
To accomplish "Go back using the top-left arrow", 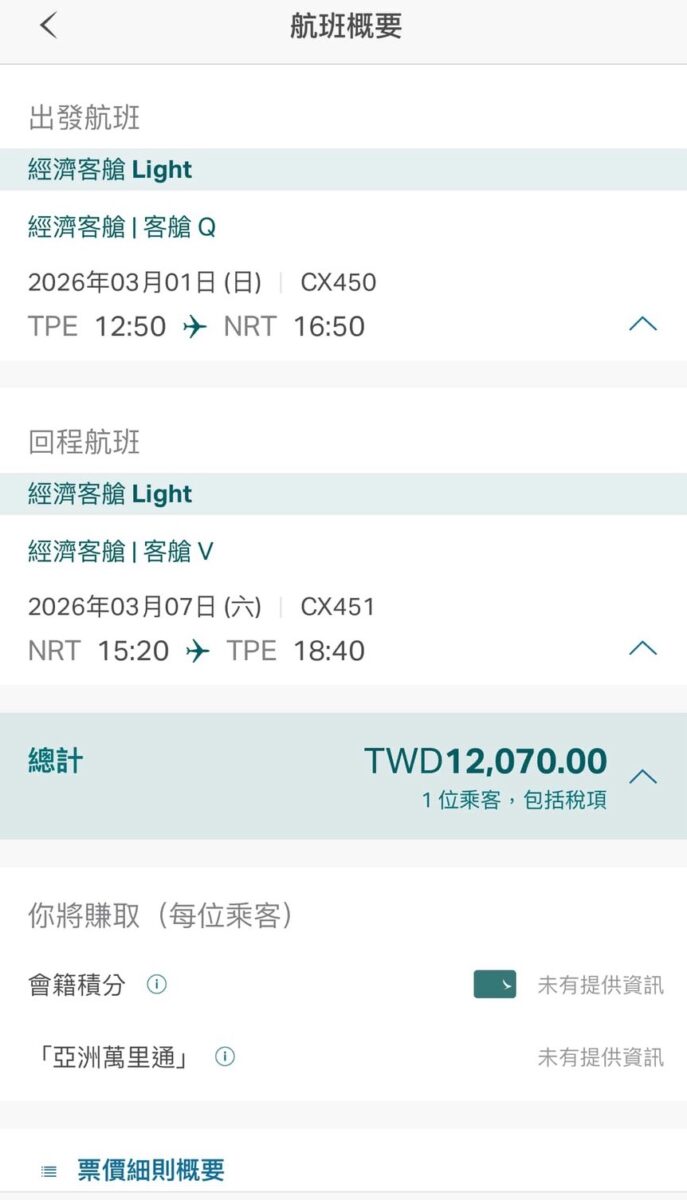I will point(48,27).
